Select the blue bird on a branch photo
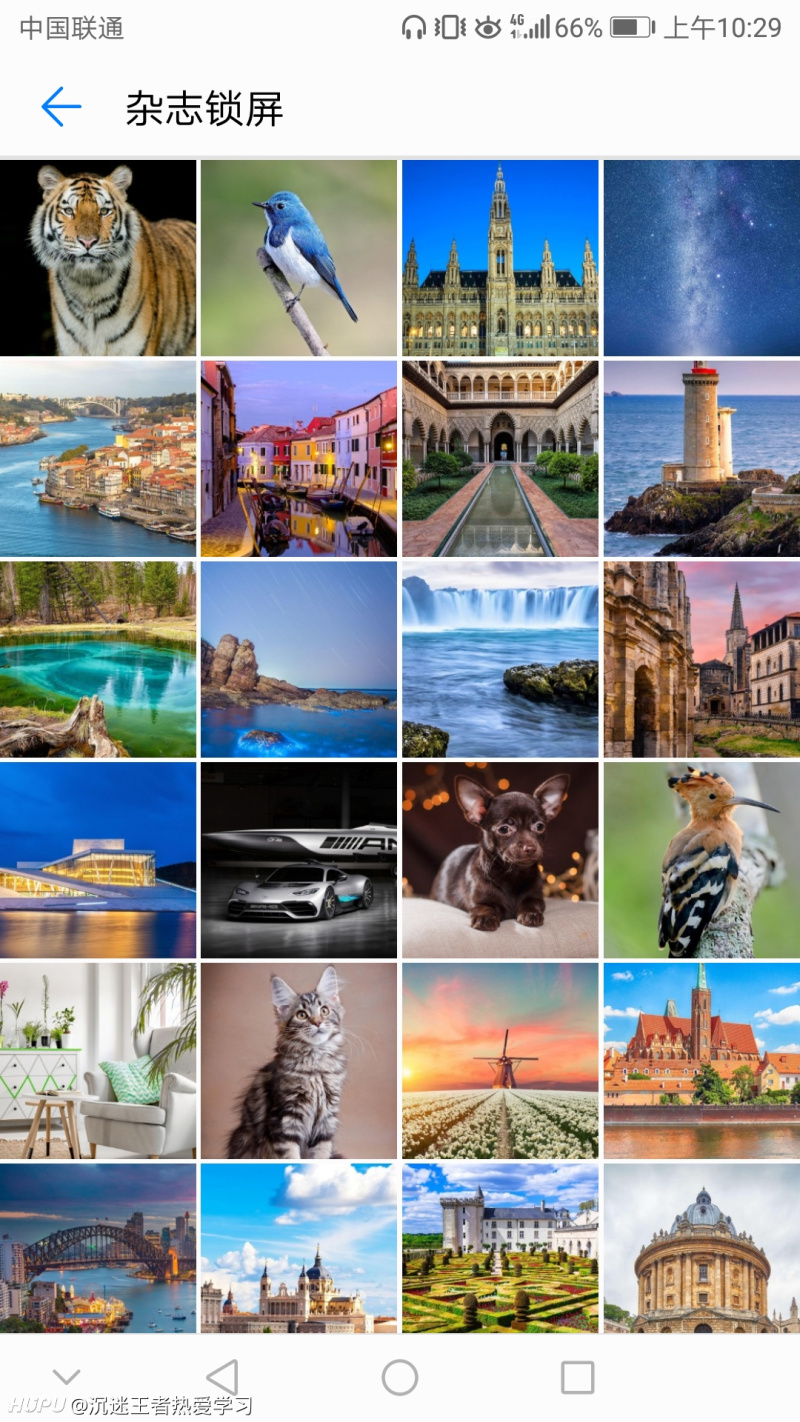 tap(299, 258)
